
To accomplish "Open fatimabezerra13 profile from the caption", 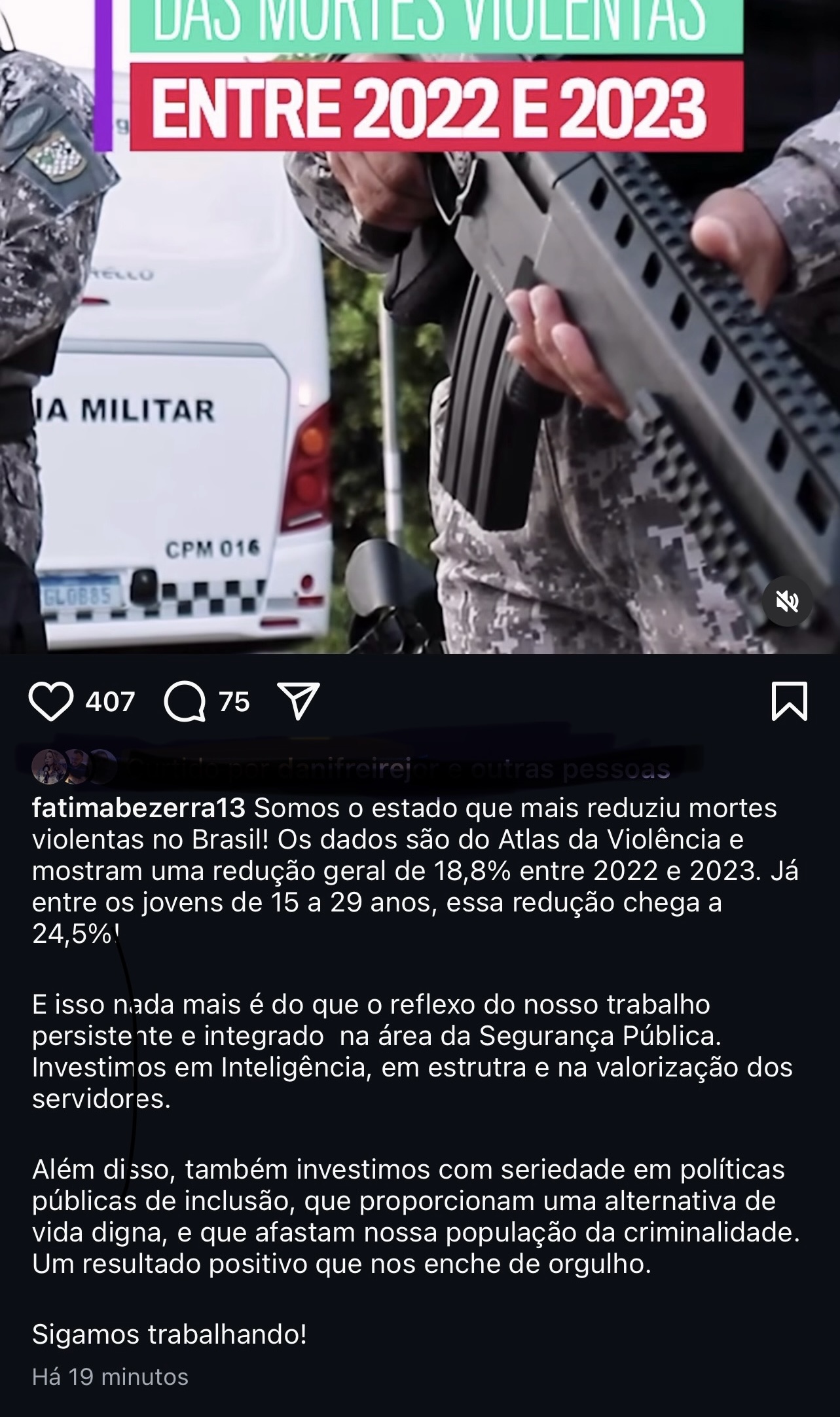I will (139, 809).
